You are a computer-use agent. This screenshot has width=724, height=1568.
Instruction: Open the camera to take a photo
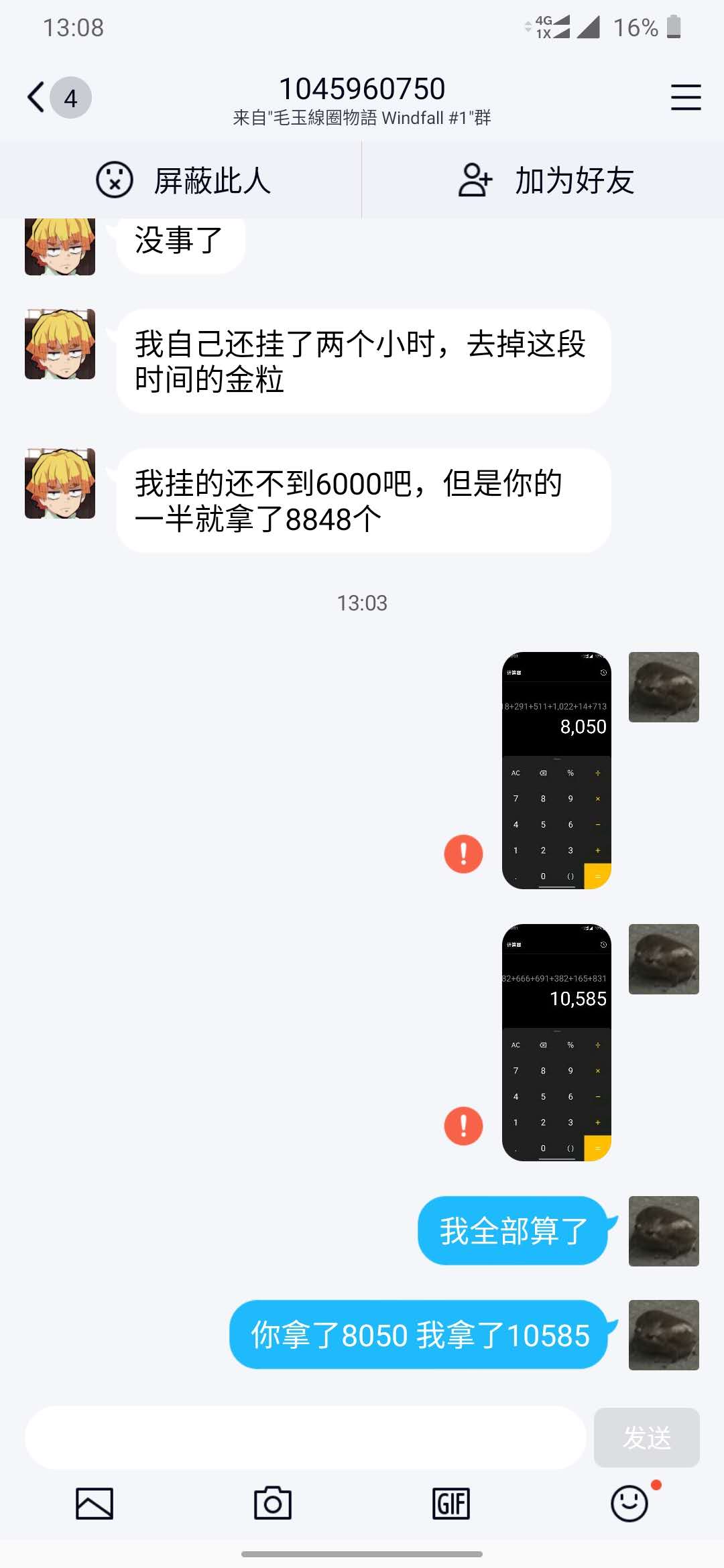[273, 1504]
